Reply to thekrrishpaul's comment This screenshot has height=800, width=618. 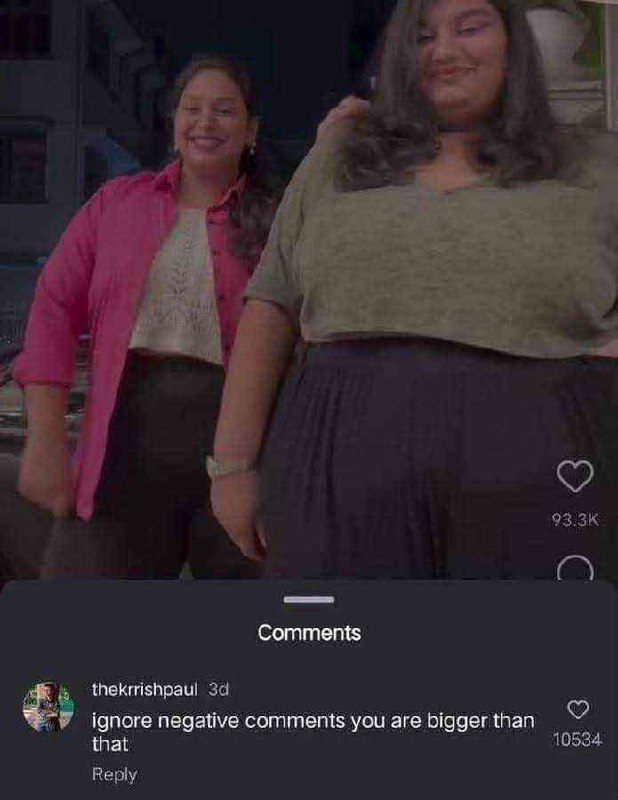[x=114, y=774]
